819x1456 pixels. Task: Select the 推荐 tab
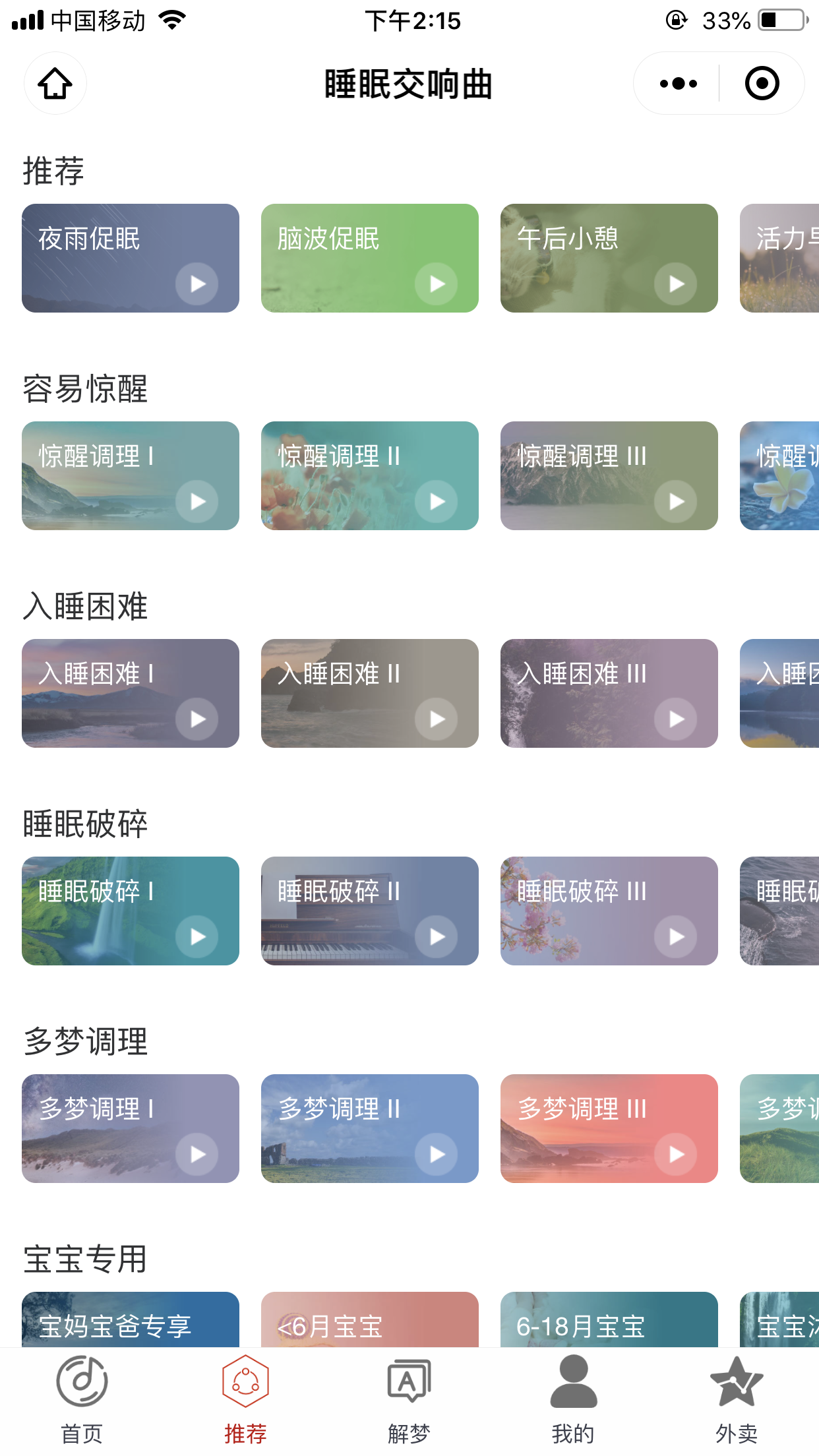(x=245, y=1399)
